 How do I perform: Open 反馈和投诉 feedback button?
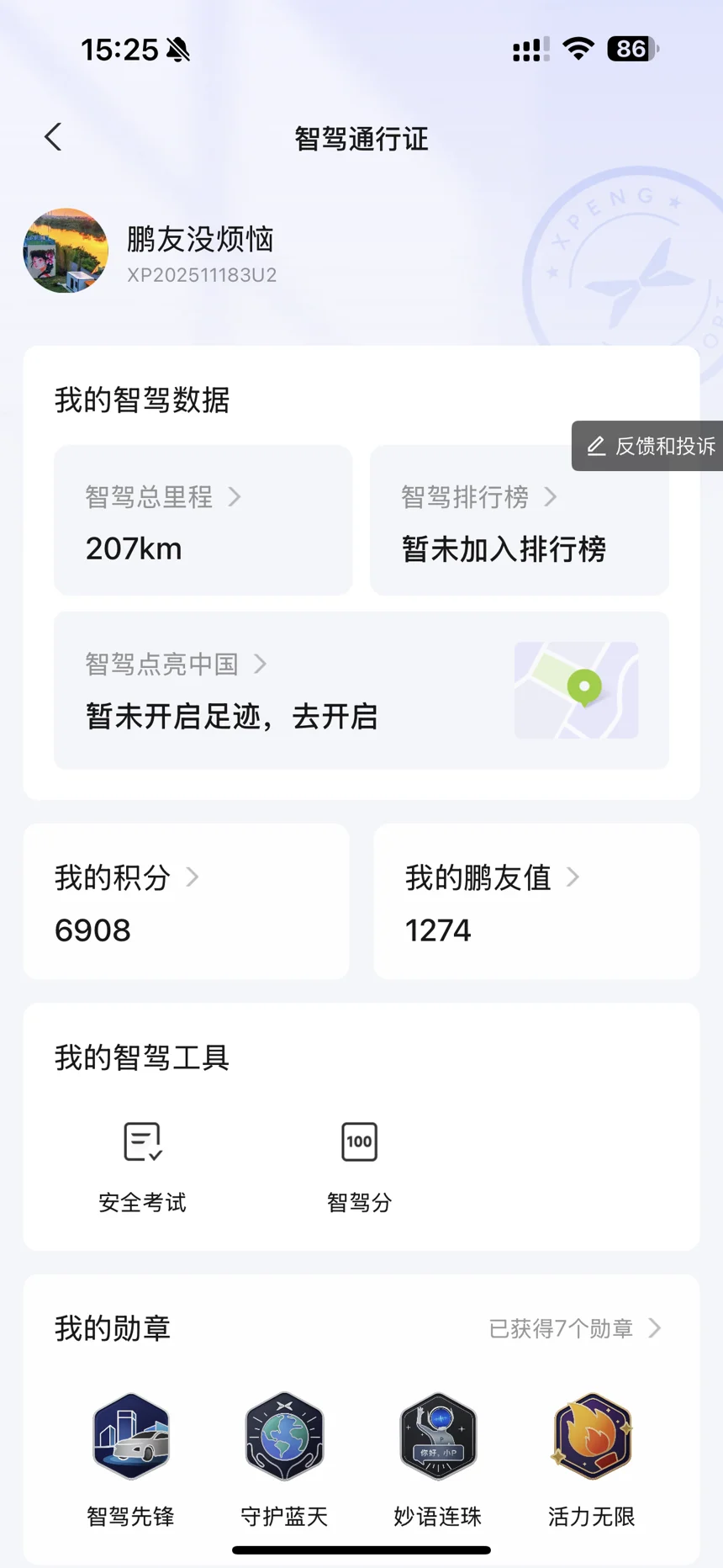pyautogui.click(x=649, y=446)
